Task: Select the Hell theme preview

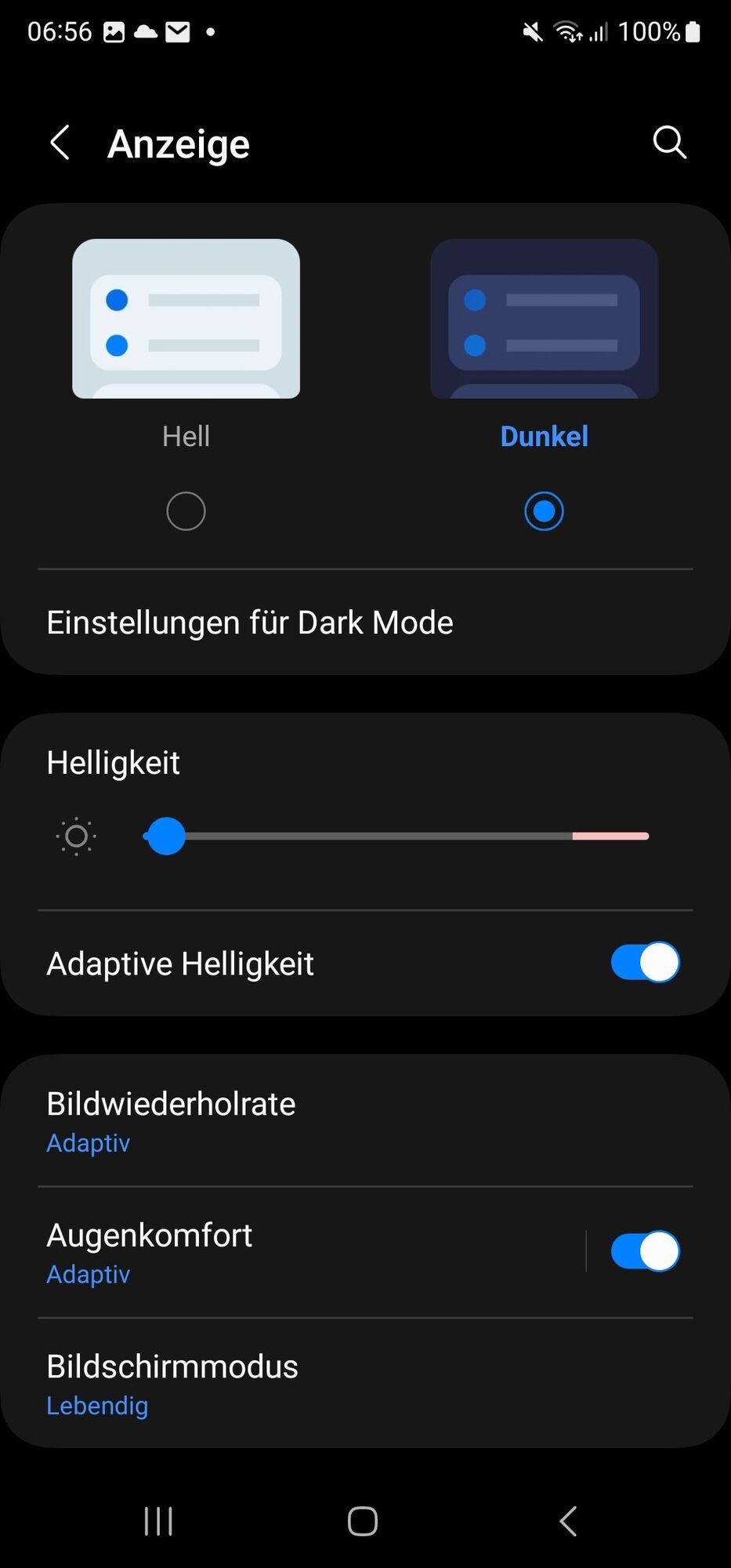Action: pyautogui.click(x=186, y=318)
